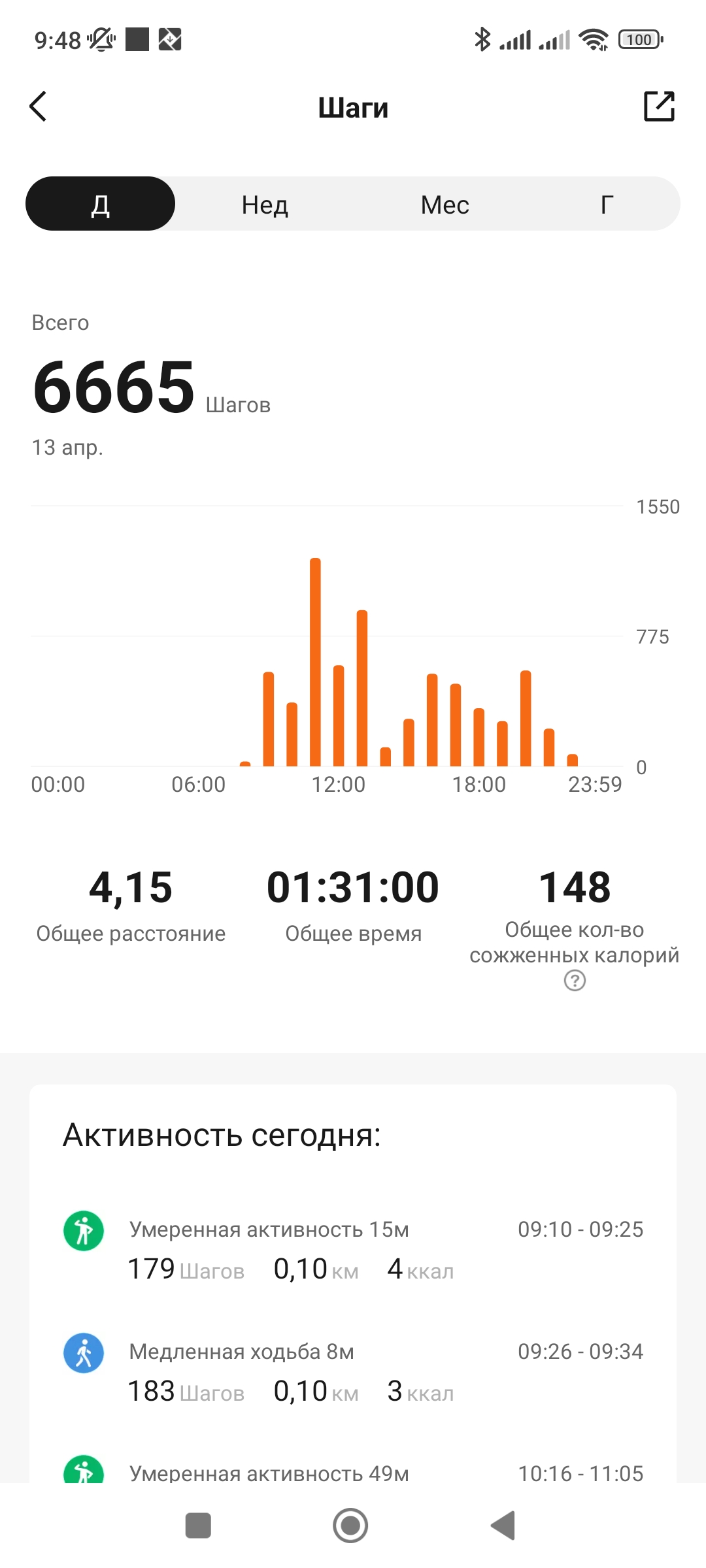Open the 09:10 - 09:25 activity entry
706x1568 pixels.
[x=580, y=1229]
